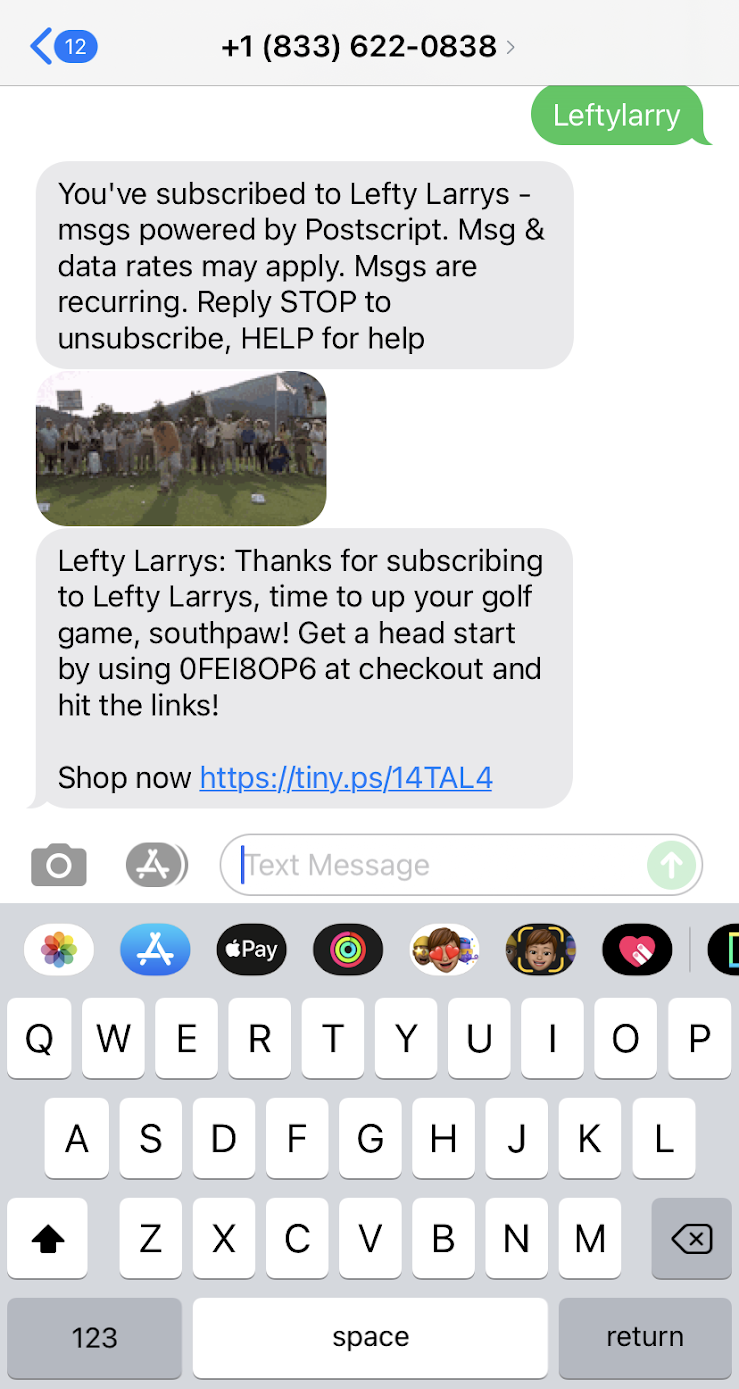Open the App Store in the app strip
The width and height of the screenshot is (739, 1389).
[155, 949]
